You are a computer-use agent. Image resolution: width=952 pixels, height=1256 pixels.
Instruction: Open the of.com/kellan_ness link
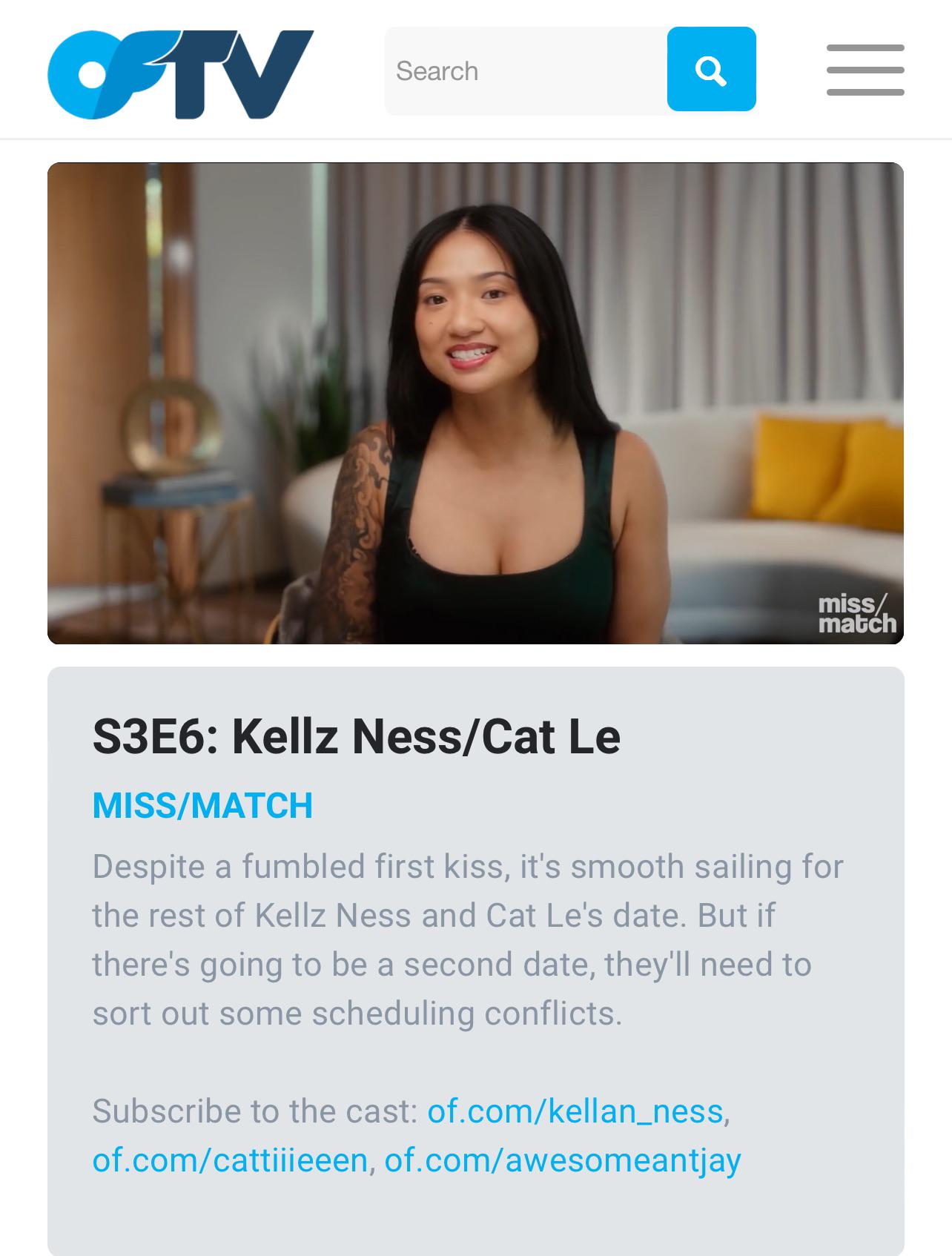click(575, 1111)
